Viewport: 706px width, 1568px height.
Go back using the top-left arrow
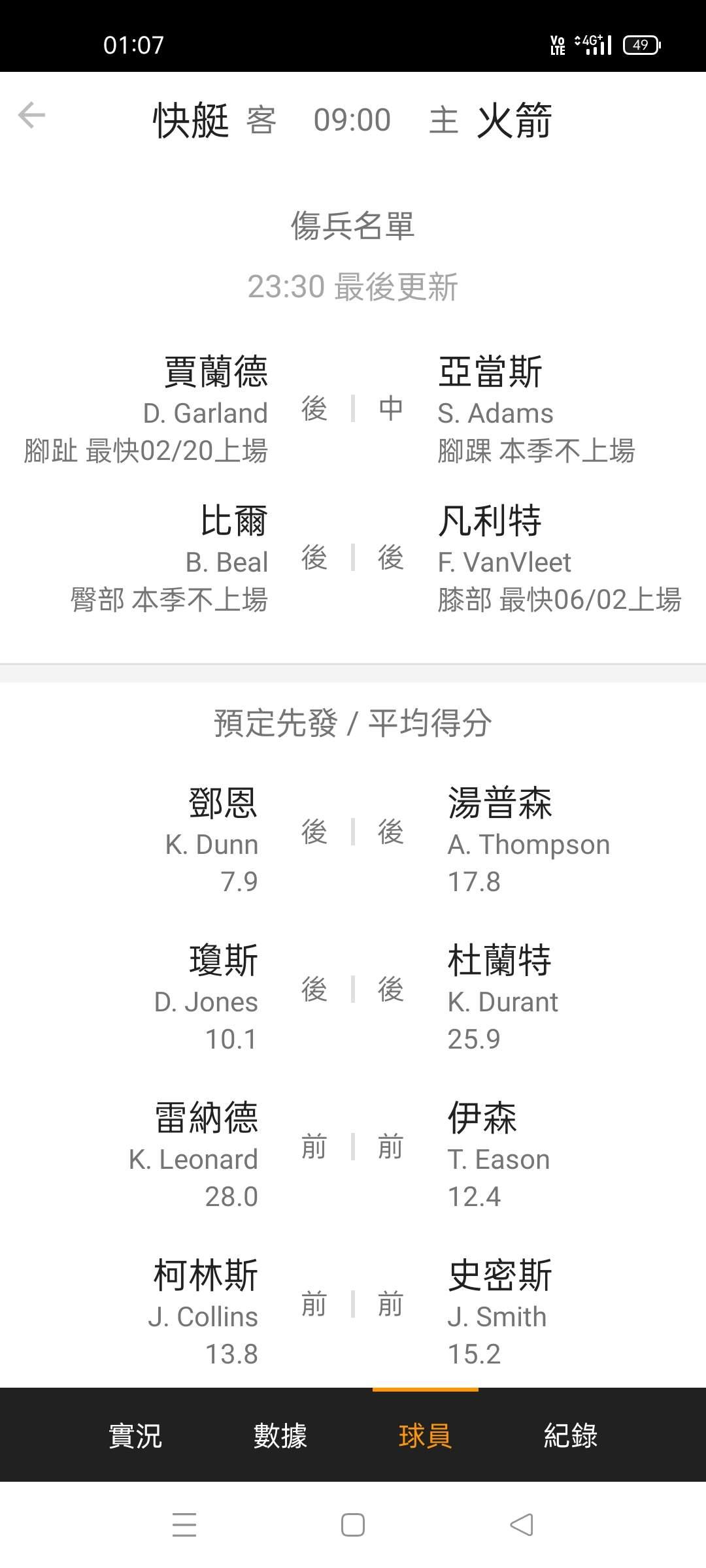click(31, 116)
